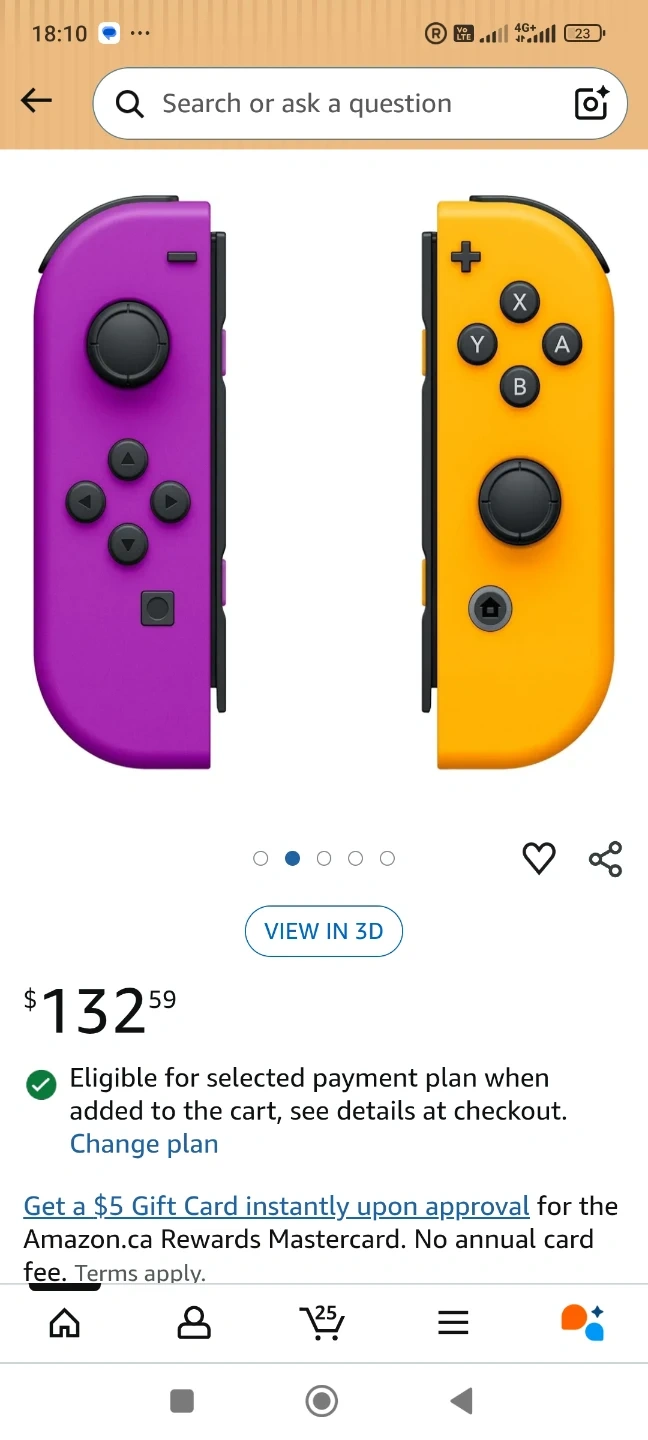Open the Change plan link
The height and width of the screenshot is (1440, 648).
point(144,1144)
